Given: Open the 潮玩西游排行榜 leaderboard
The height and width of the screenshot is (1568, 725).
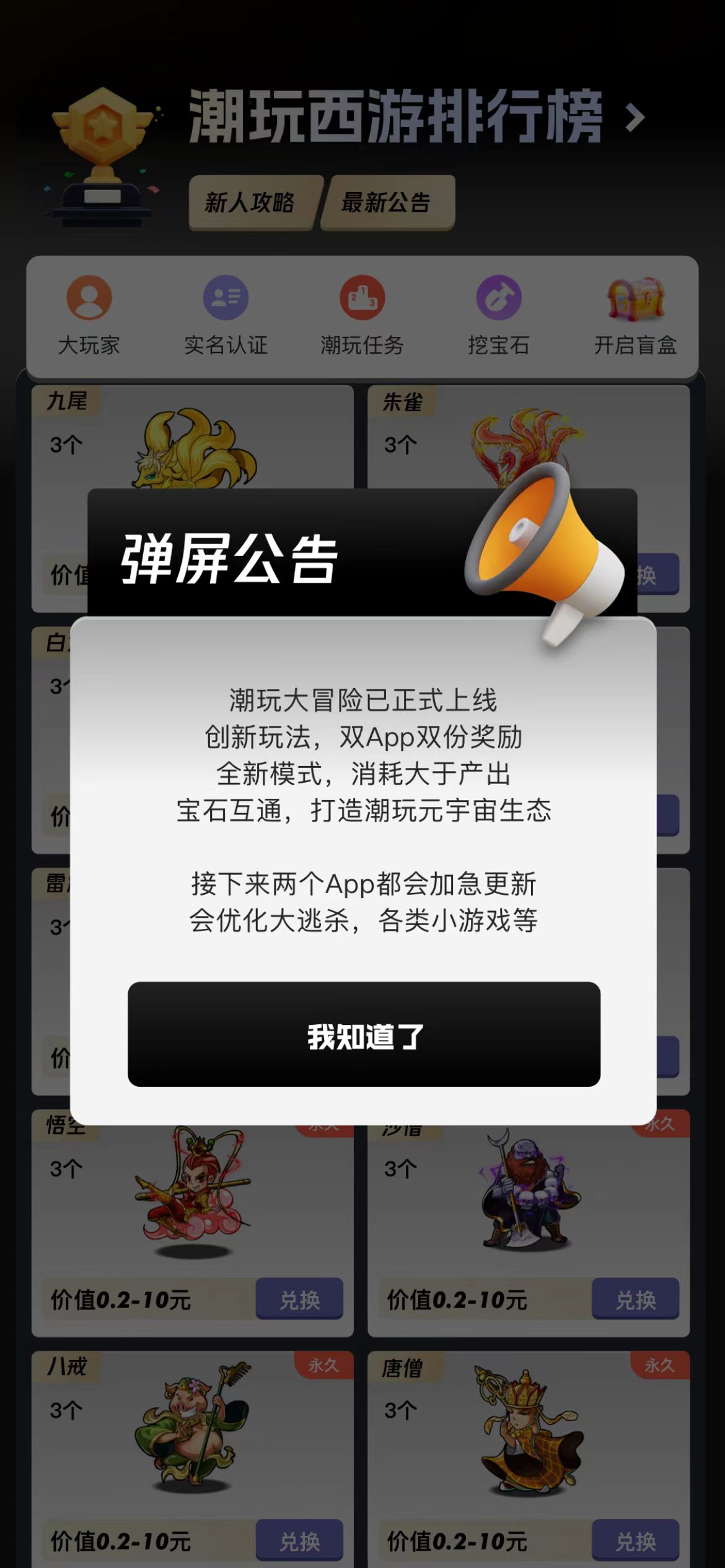Looking at the screenshot, I should pos(416,117).
